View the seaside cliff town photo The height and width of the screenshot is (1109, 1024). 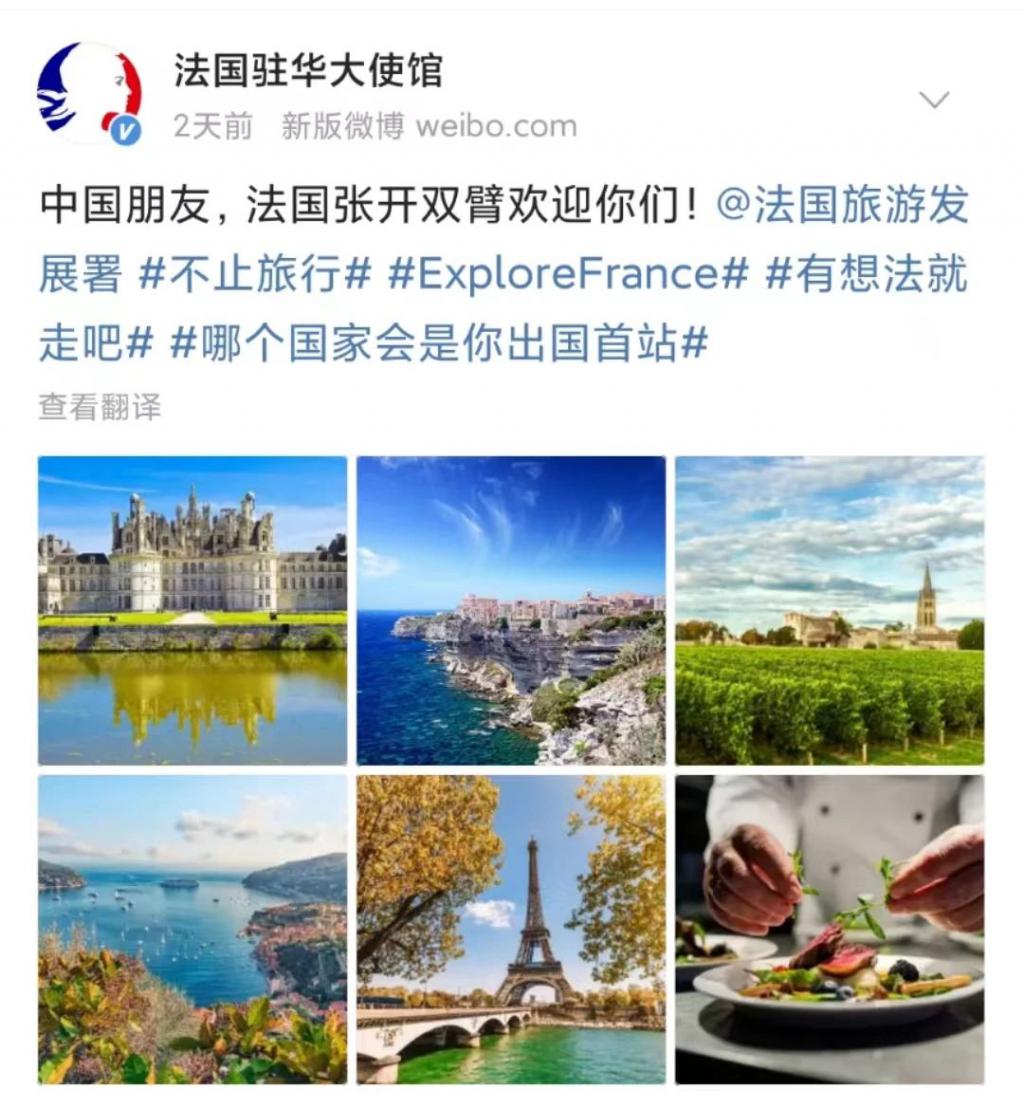click(x=511, y=610)
